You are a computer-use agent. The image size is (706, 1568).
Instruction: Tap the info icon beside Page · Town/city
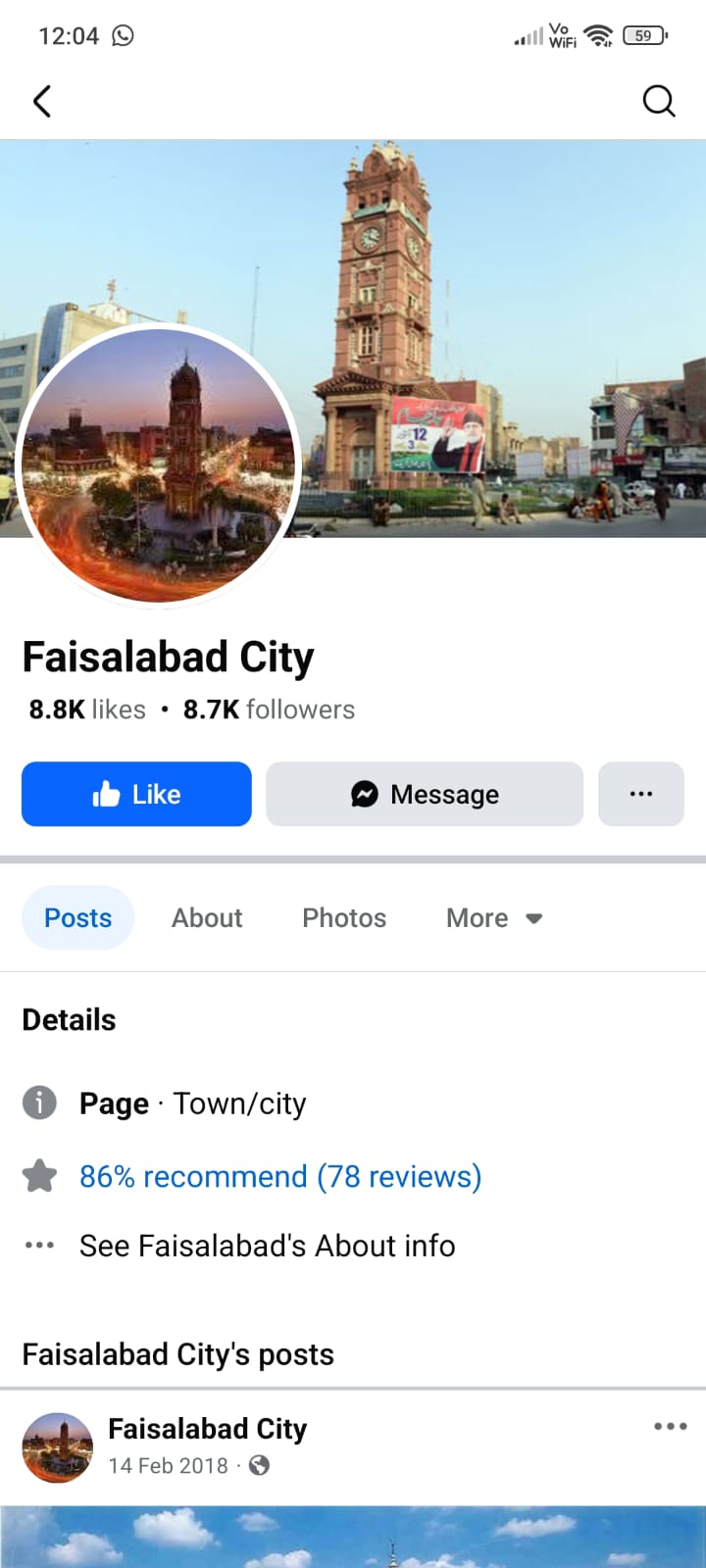click(x=39, y=1102)
